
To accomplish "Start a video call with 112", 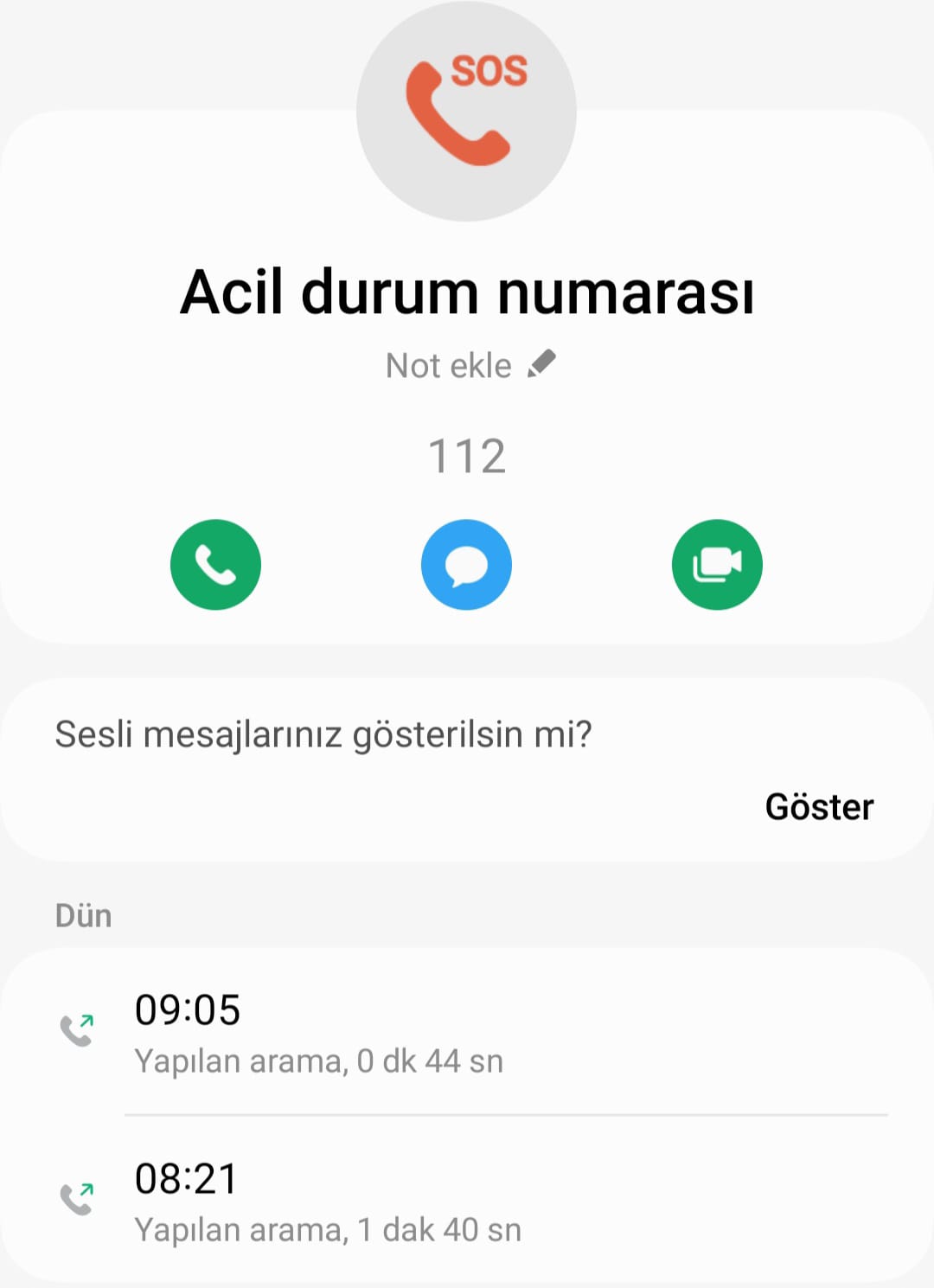I will tap(717, 565).
